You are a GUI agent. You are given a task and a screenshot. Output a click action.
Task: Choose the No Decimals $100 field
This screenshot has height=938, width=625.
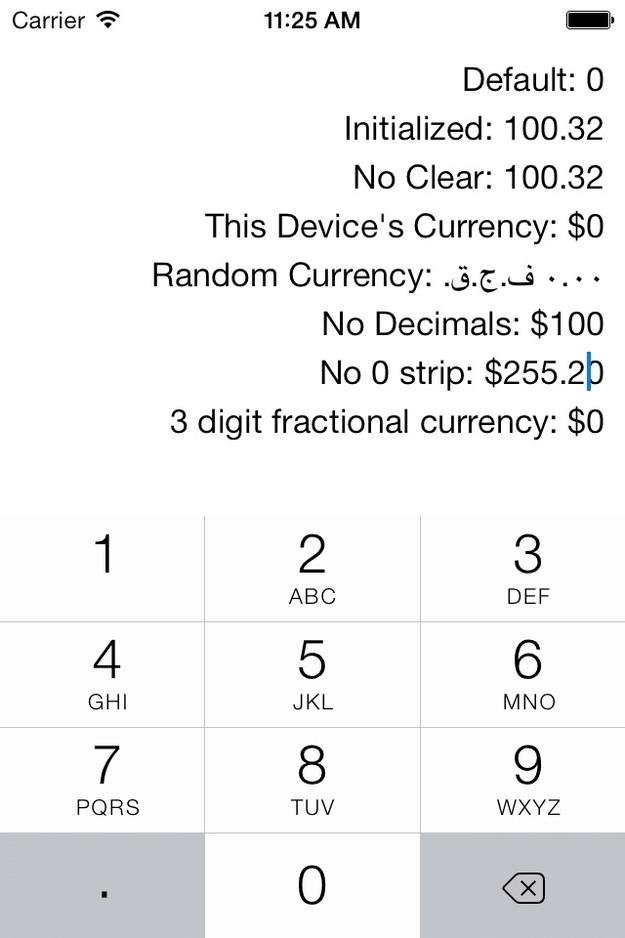pos(462,324)
